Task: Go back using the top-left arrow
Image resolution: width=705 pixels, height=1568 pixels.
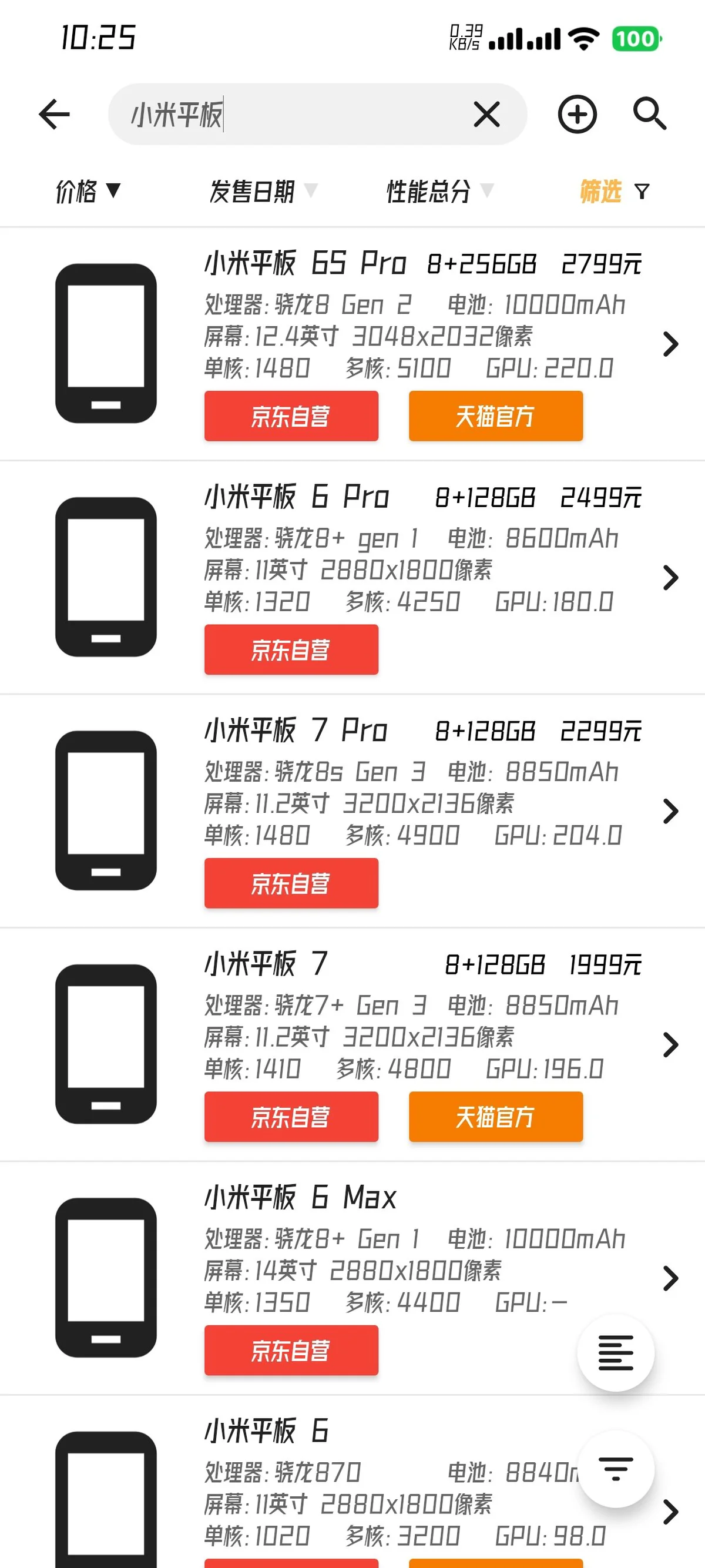Action: coord(54,115)
